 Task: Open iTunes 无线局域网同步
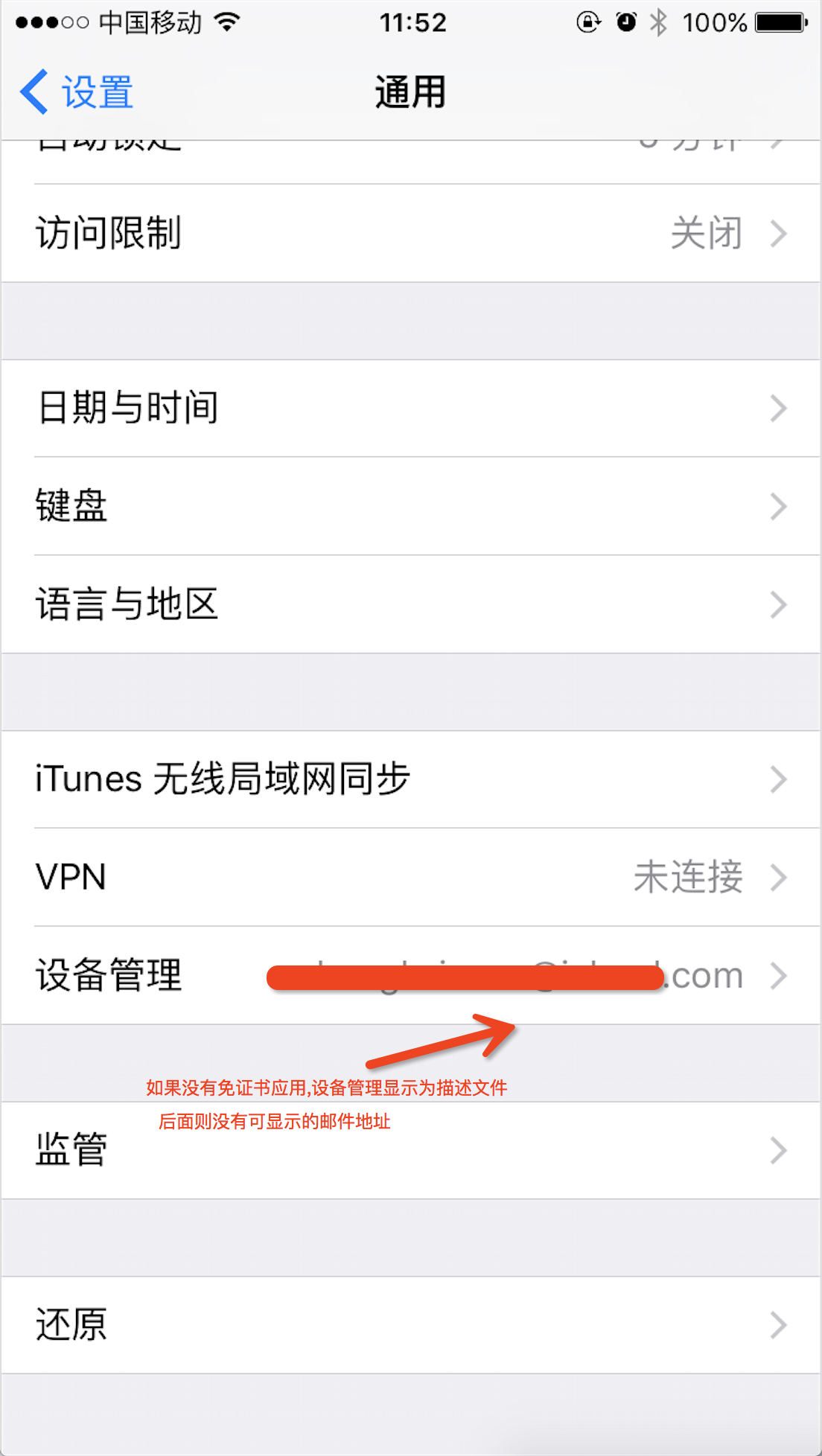[x=410, y=779]
